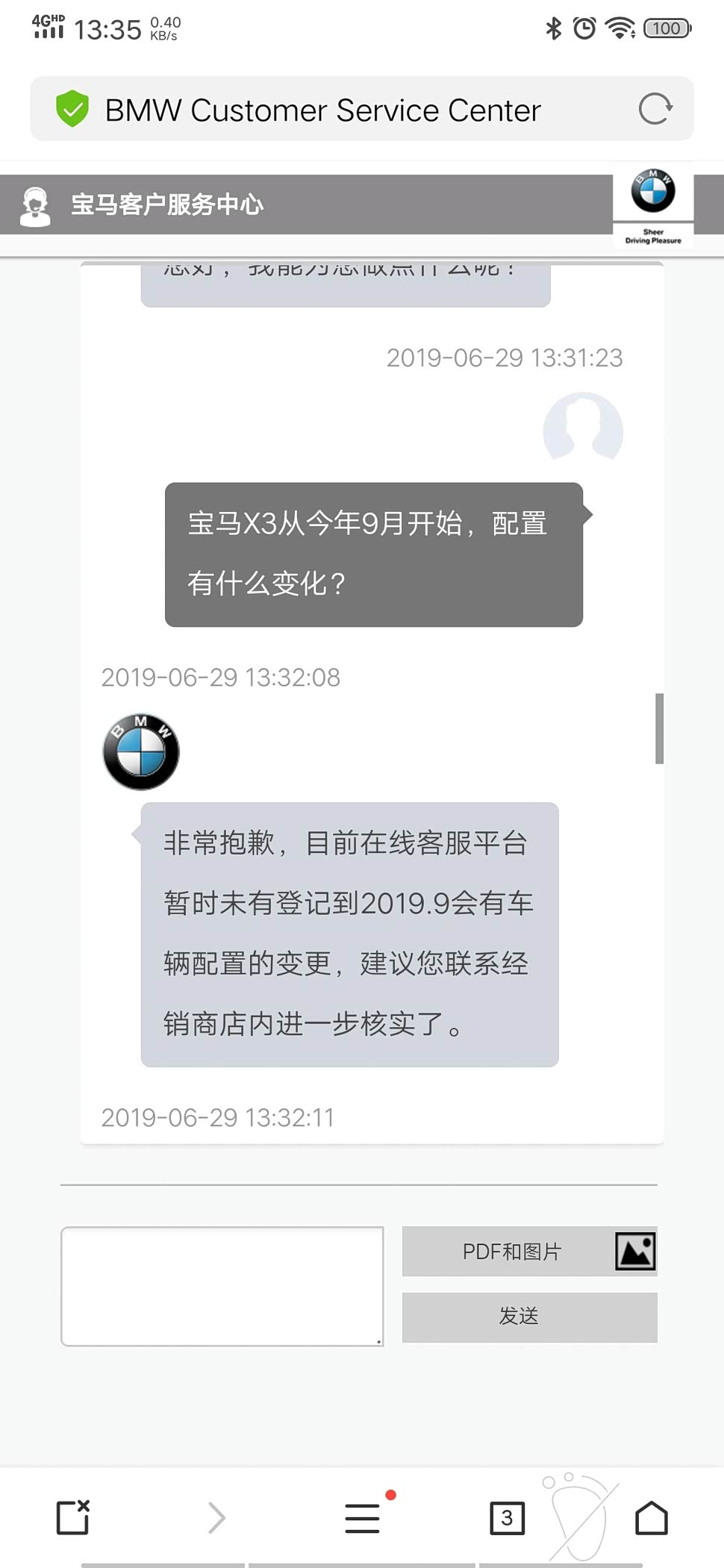Tap the customer service agent headset avatar
This screenshot has height=1568, width=724.
[33, 204]
